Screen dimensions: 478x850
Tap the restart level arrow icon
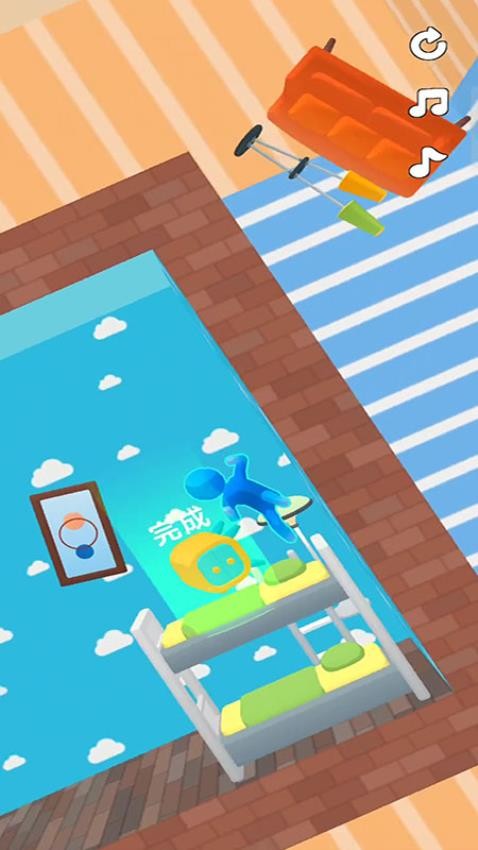point(428,43)
